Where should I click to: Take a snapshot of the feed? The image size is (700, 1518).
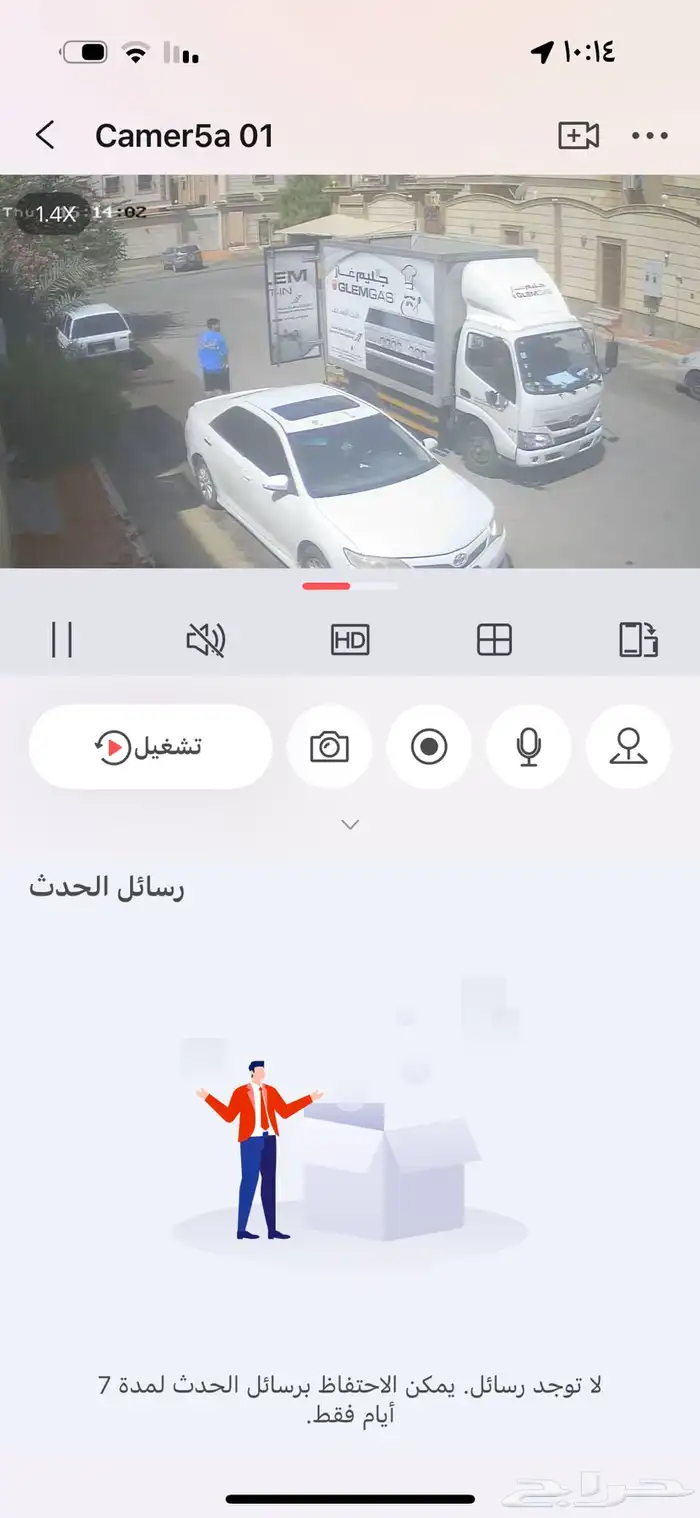329,747
